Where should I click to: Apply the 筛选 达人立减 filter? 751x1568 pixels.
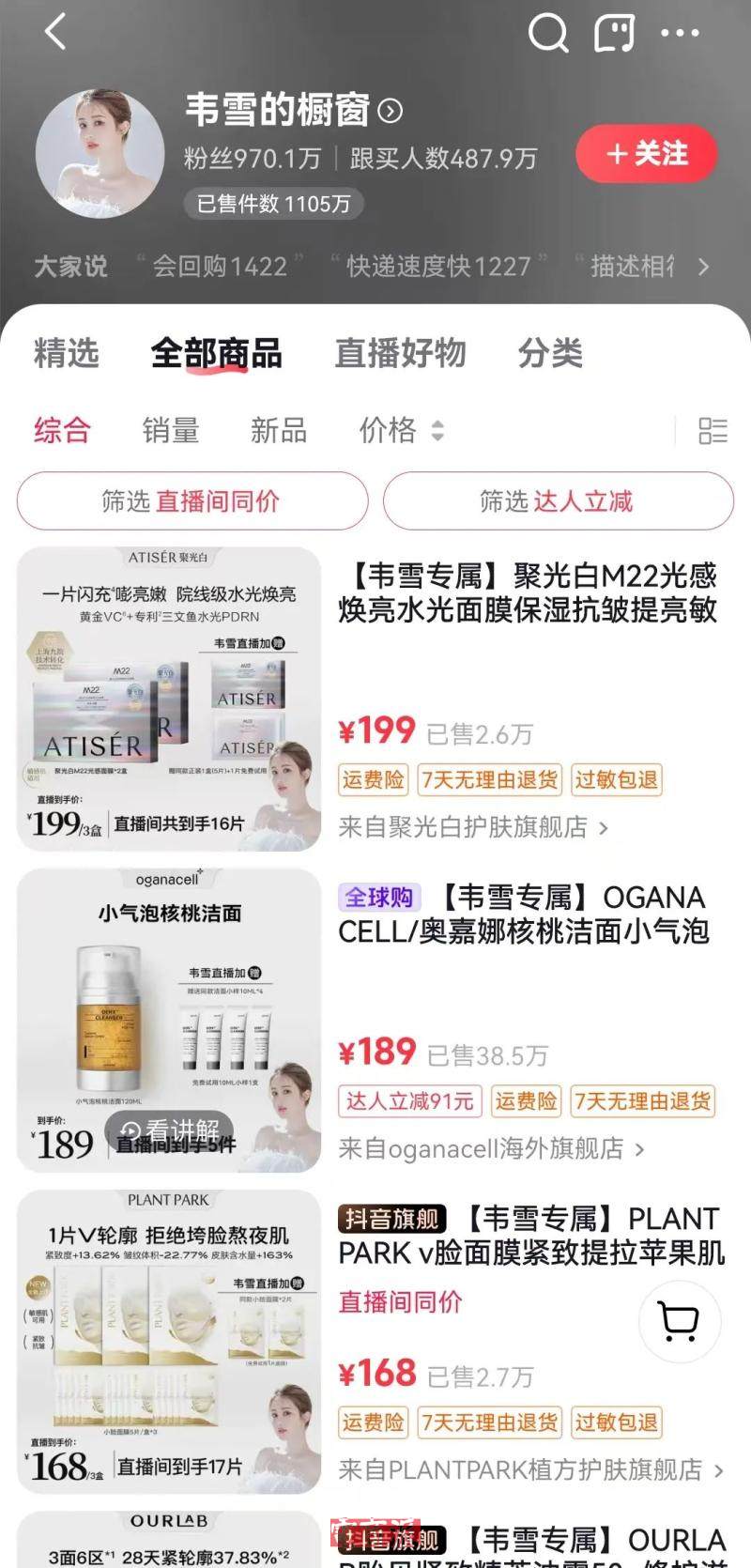[x=558, y=501]
